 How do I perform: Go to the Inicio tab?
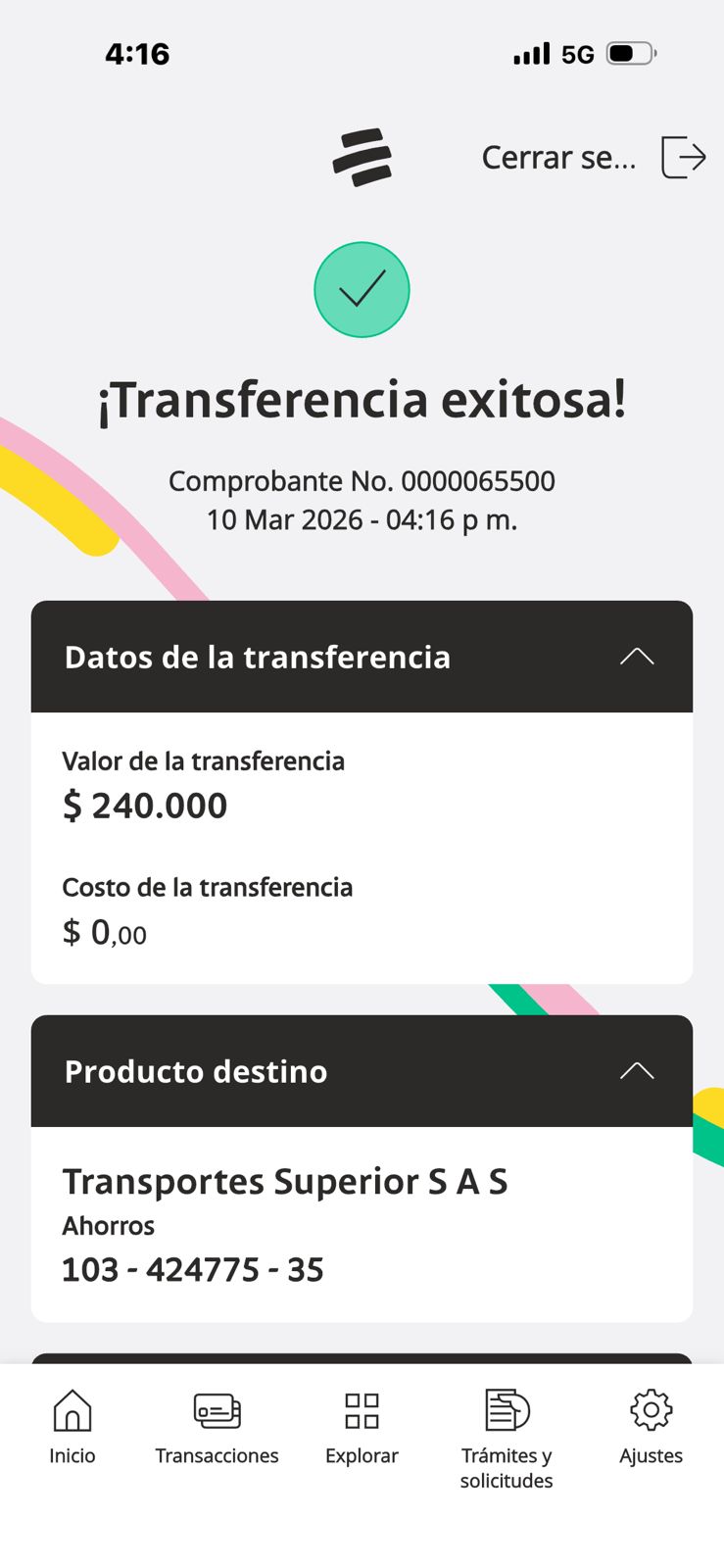click(x=72, y=1426)
